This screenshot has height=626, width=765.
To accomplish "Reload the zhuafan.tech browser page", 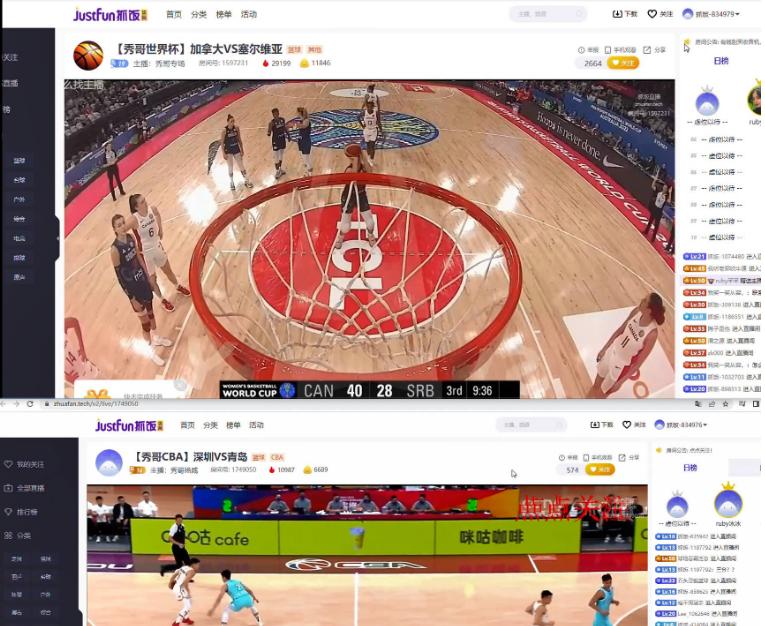I will 30,403.
